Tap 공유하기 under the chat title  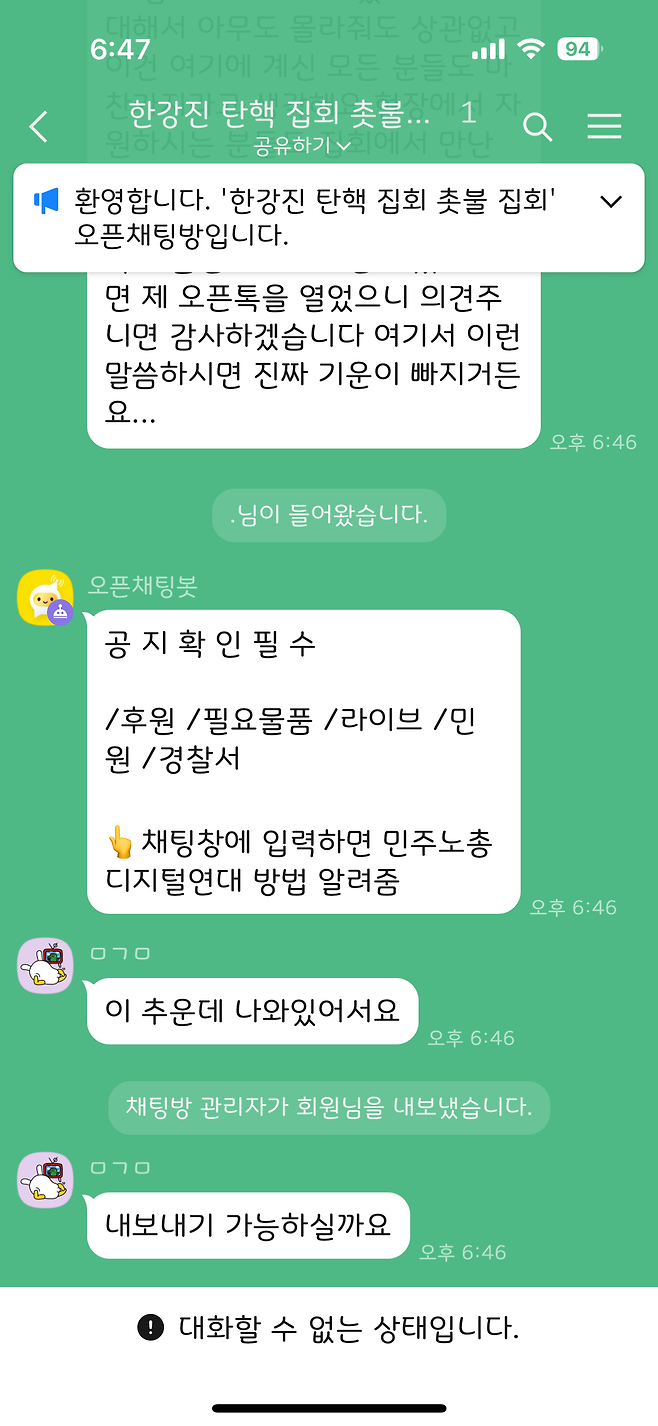[301, 146]
